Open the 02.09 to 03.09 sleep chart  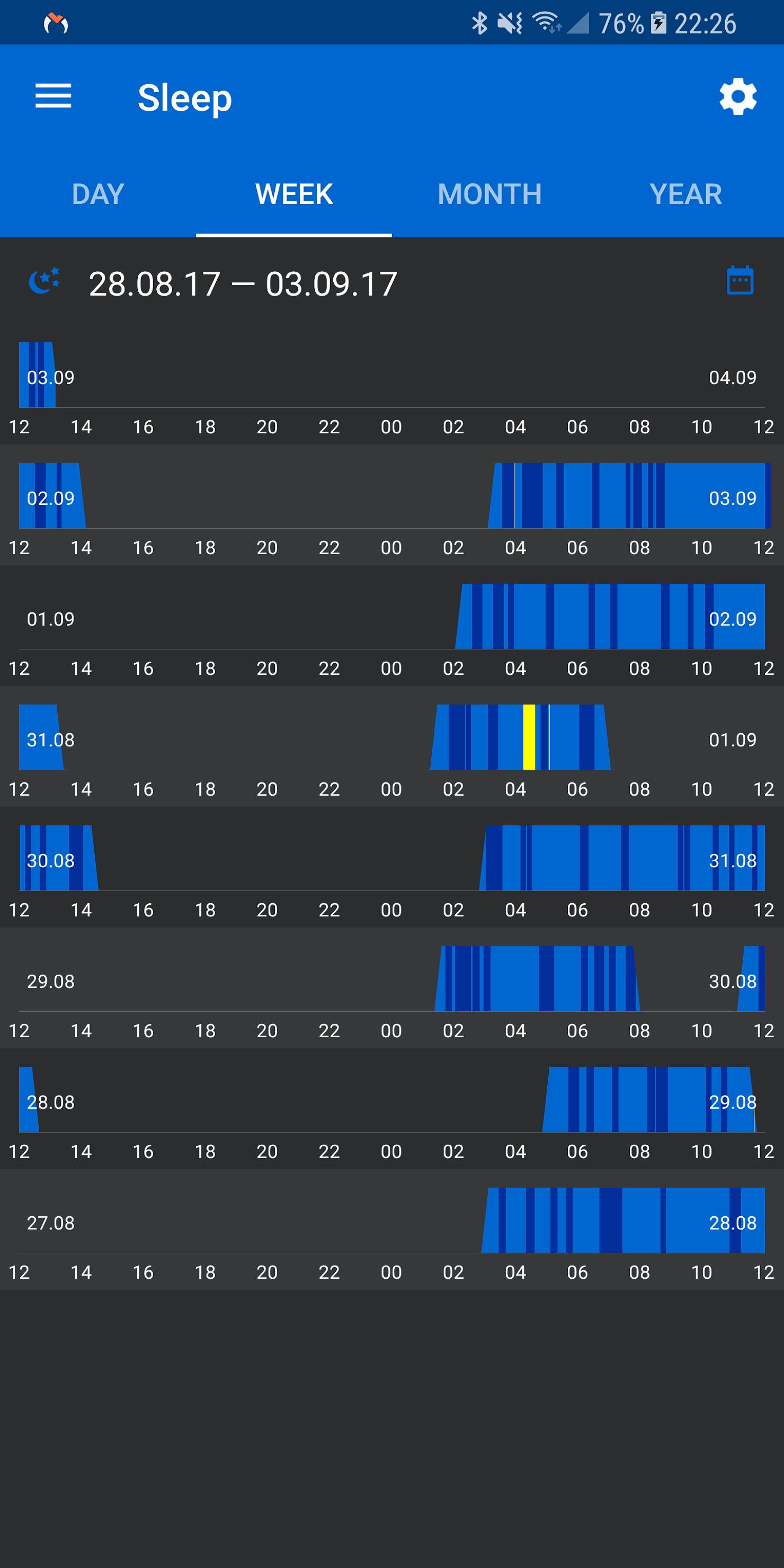point(392,505)
